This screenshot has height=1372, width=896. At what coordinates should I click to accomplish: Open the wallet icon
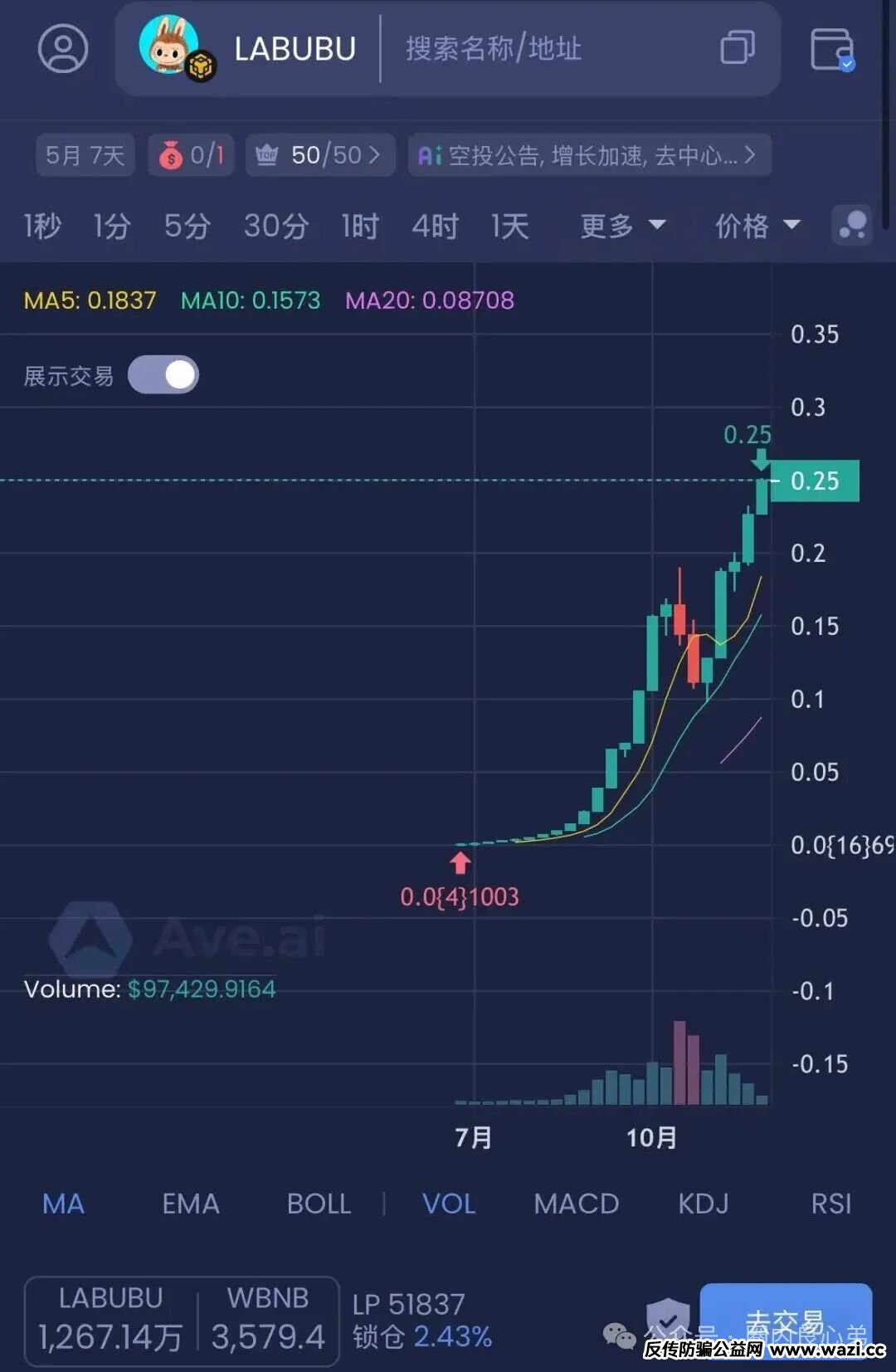832,50
